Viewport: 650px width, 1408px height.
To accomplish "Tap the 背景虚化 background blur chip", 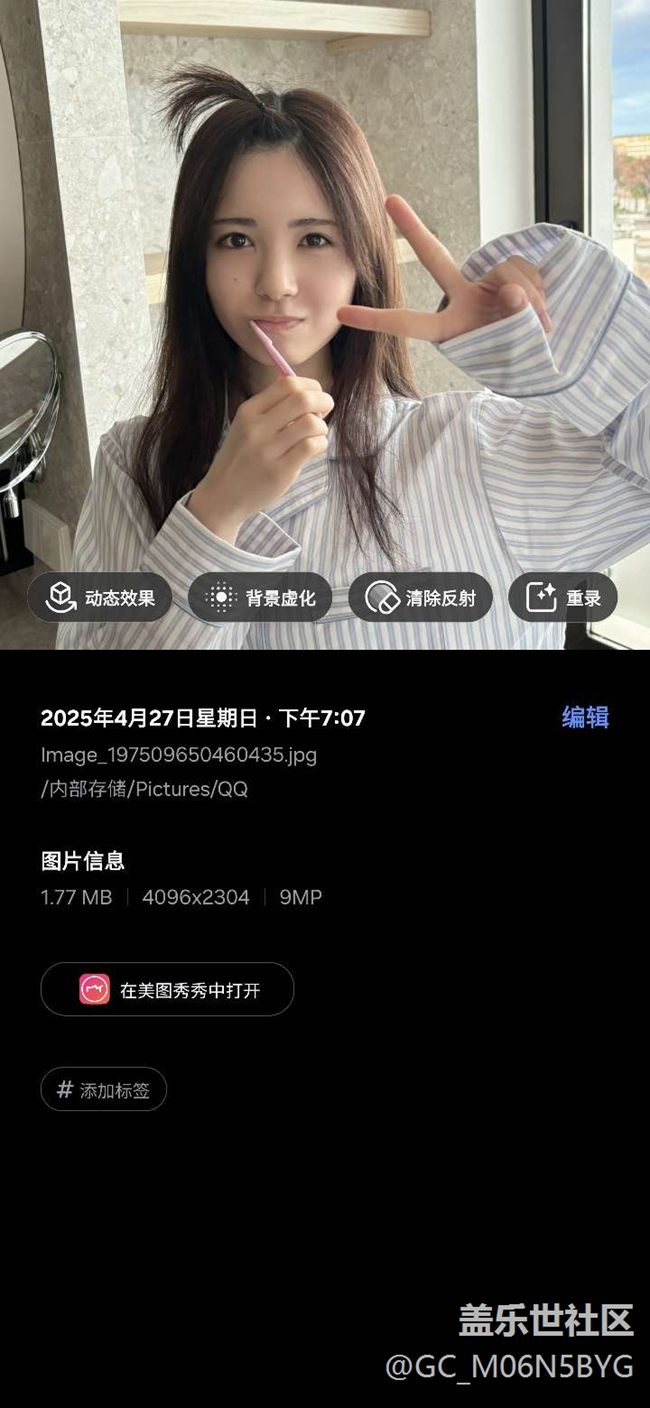I will point(260,598).
